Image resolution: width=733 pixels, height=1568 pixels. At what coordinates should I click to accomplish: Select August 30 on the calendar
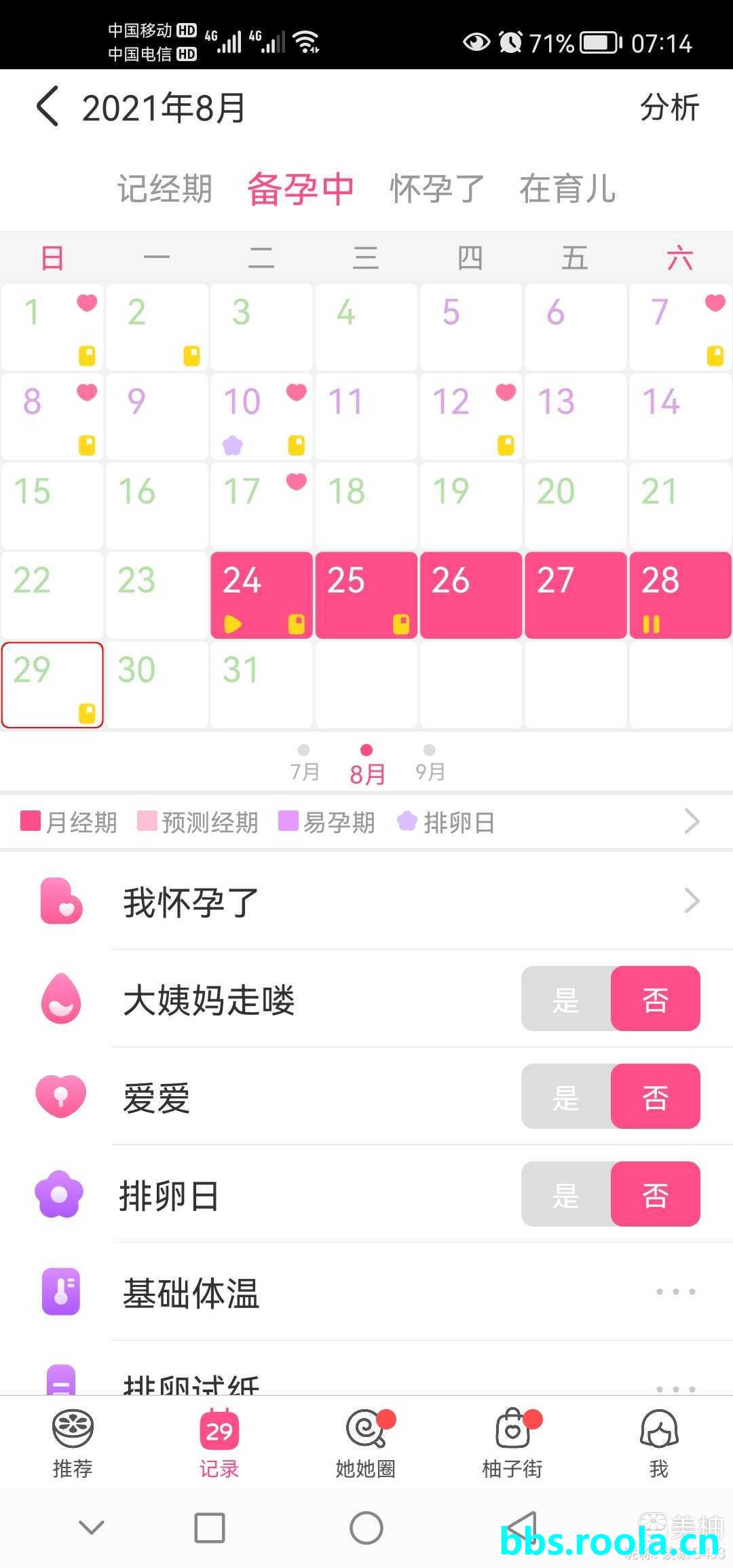pyautogui.click(x=157, y=684)
